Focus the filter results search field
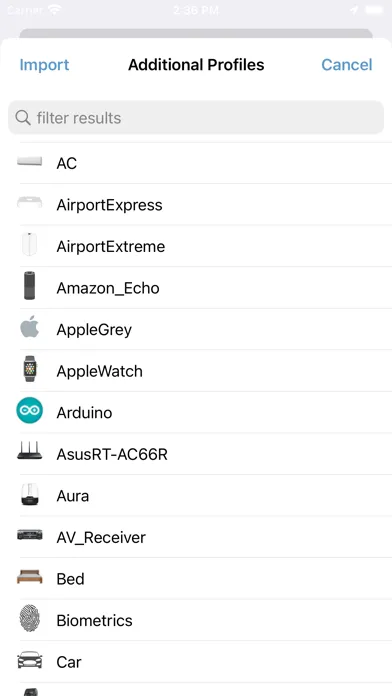Viewport: 392px width, 696px height. point(196,118)
